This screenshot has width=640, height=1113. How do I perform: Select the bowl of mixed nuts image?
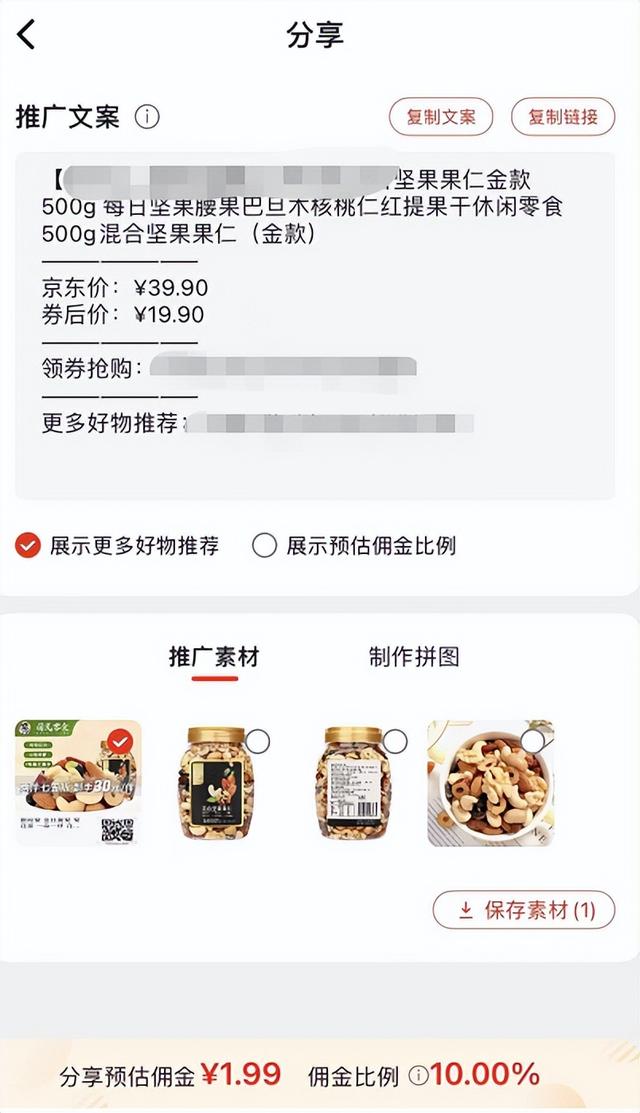(x=533, y=741)
